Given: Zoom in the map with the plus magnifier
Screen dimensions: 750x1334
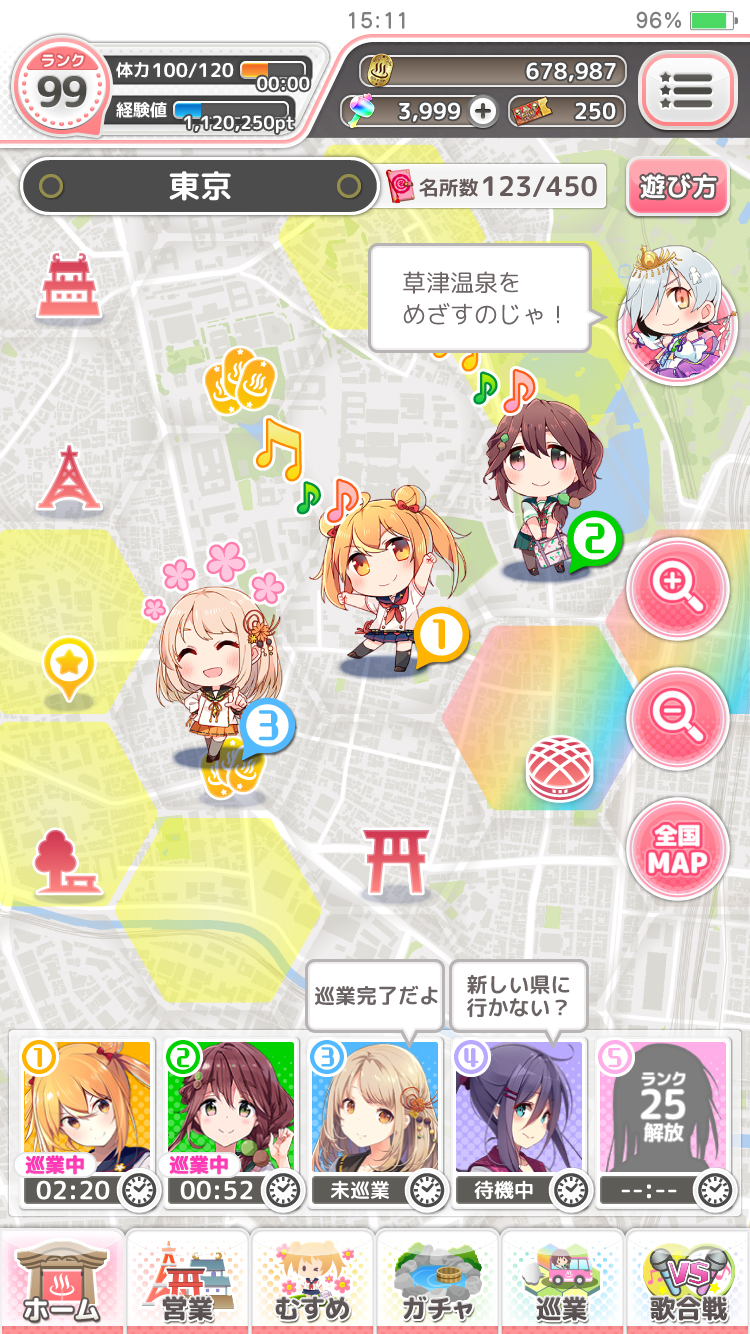Looking at the screenshot, I should [677, 585].
